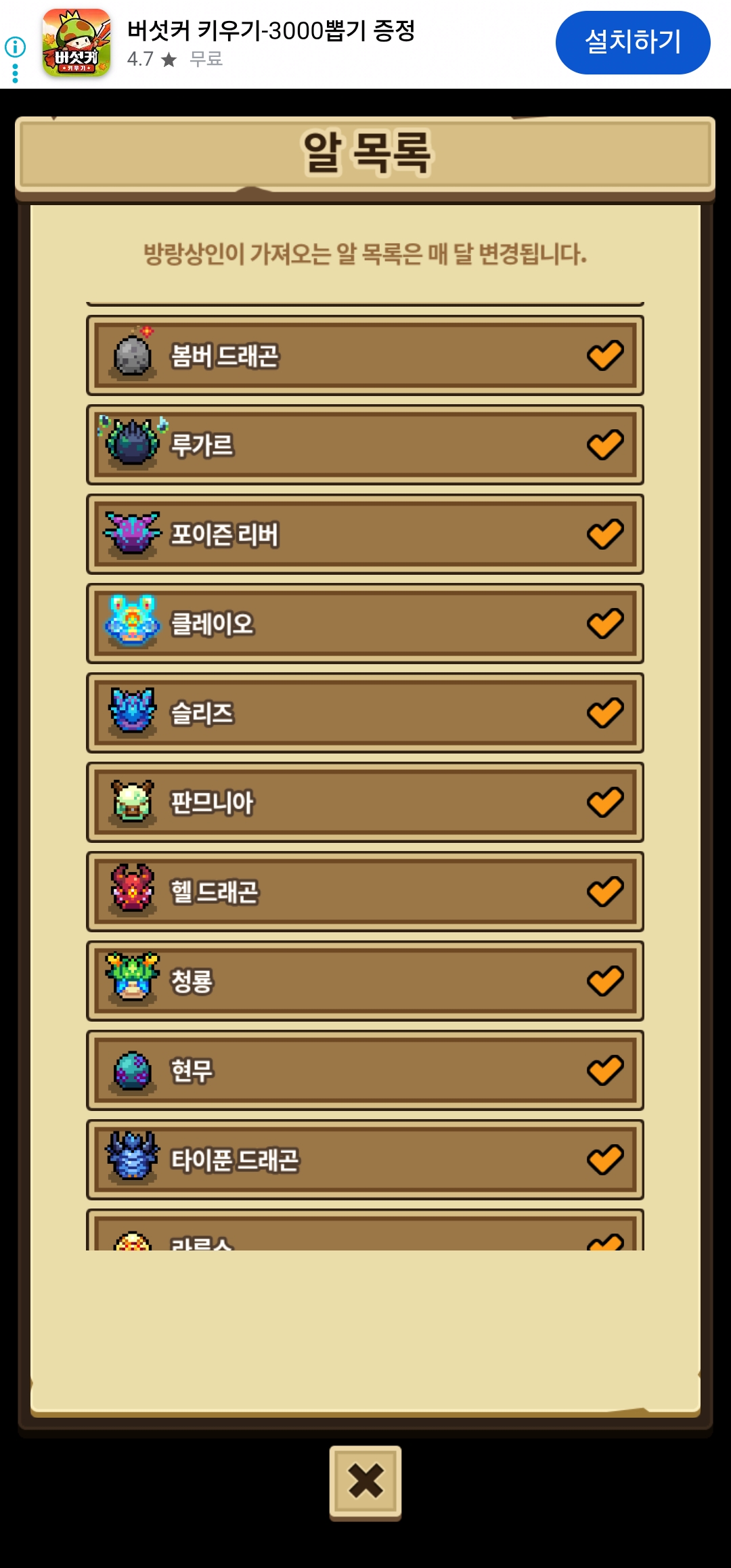Image resolution: width=731 pixels, height=1568 pixels.
Task: Choose the 클레이오 egg row
Action: point(365,624)
